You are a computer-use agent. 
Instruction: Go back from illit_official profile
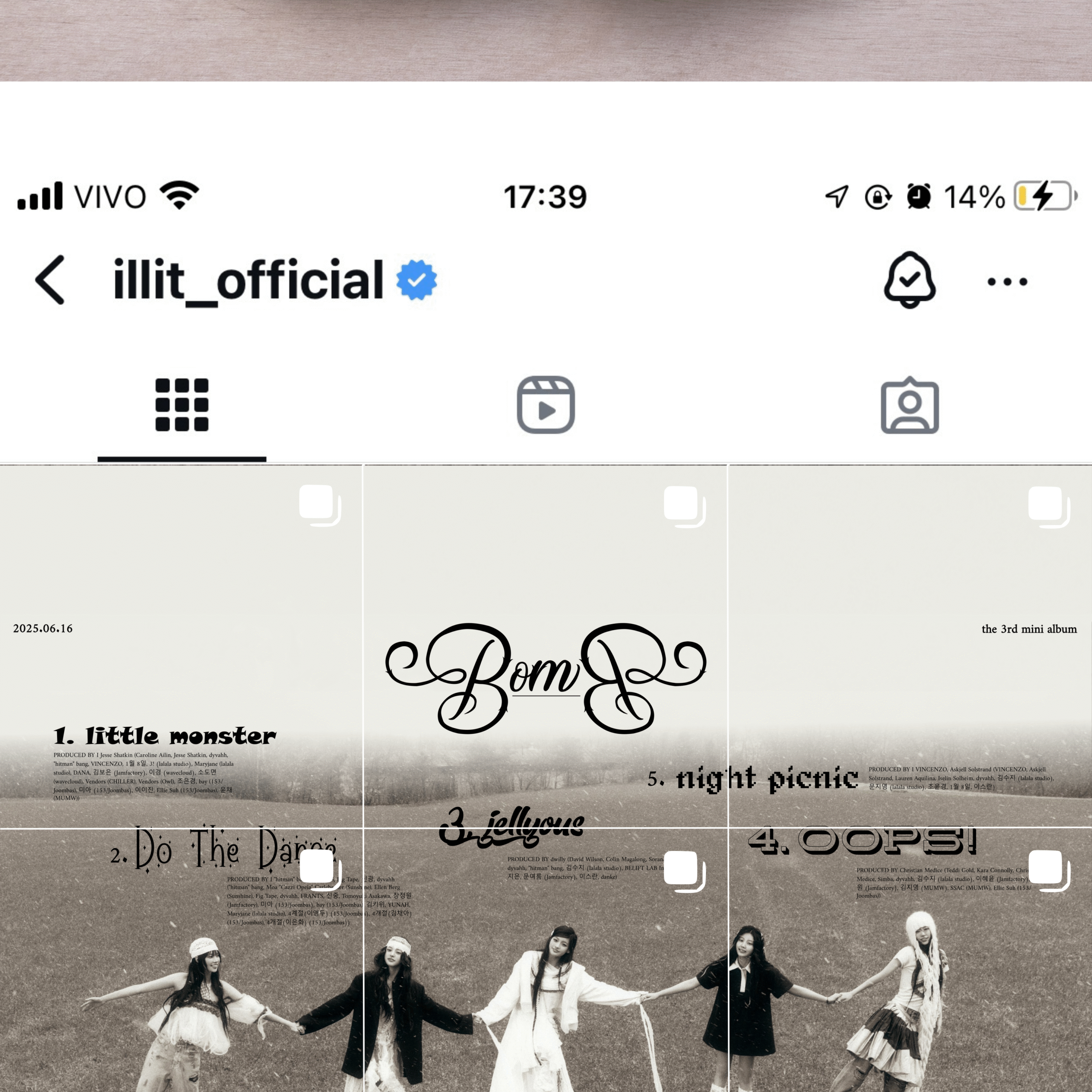pyautogui.click(x=50, y=280)
